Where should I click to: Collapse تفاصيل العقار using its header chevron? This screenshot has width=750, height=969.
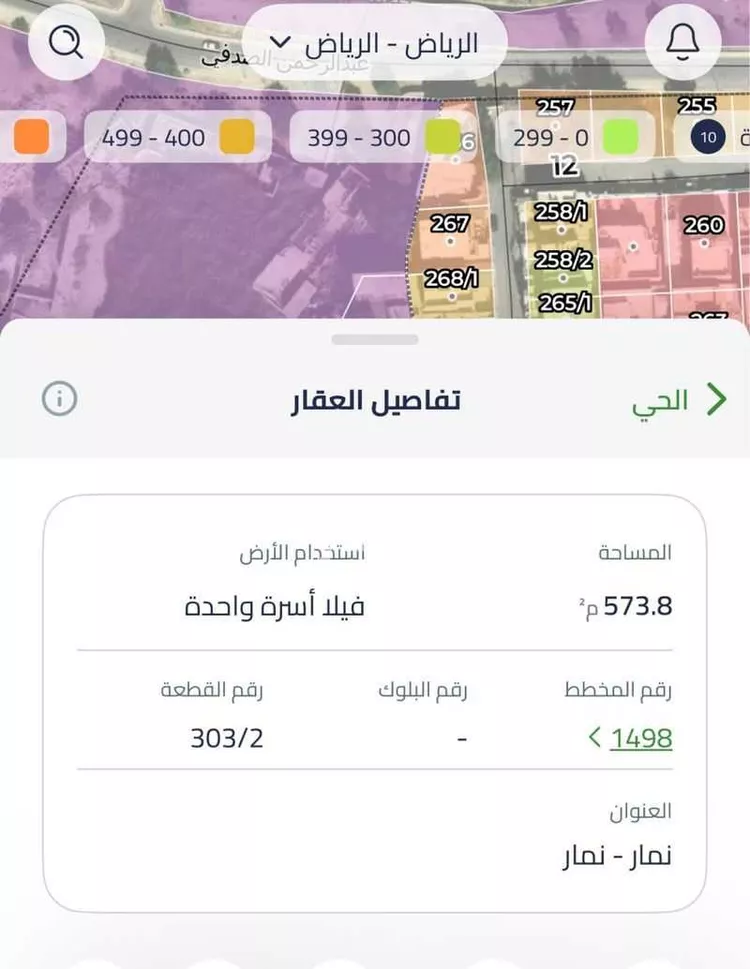coord(716,399)
